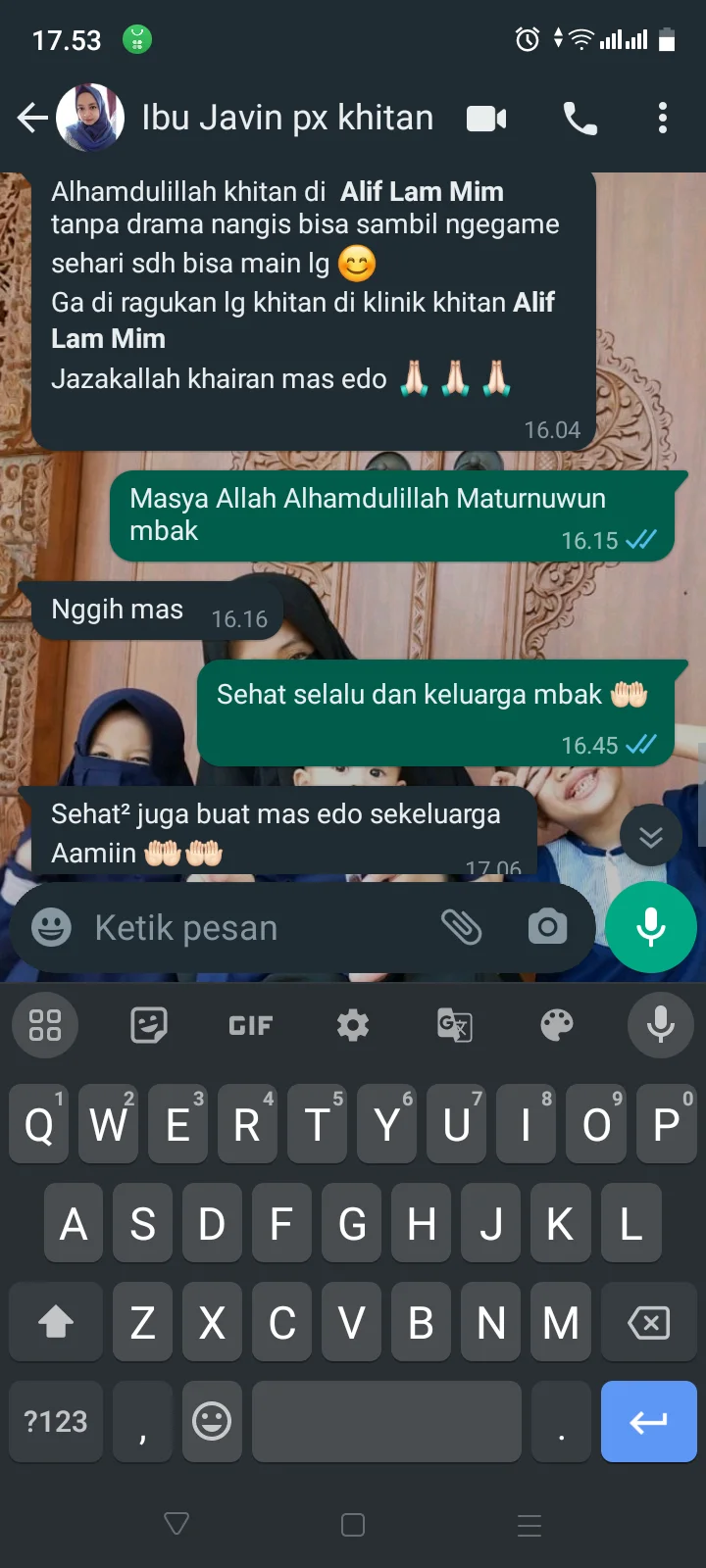Open keyboard theme palette

[557, 1025]
